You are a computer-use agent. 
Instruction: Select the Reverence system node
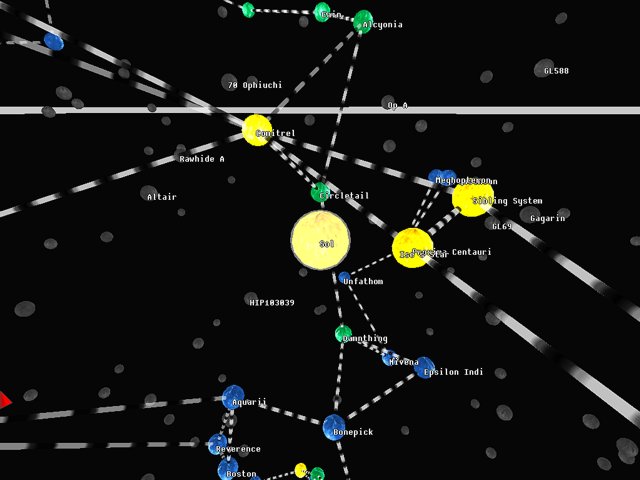(218, 443)
